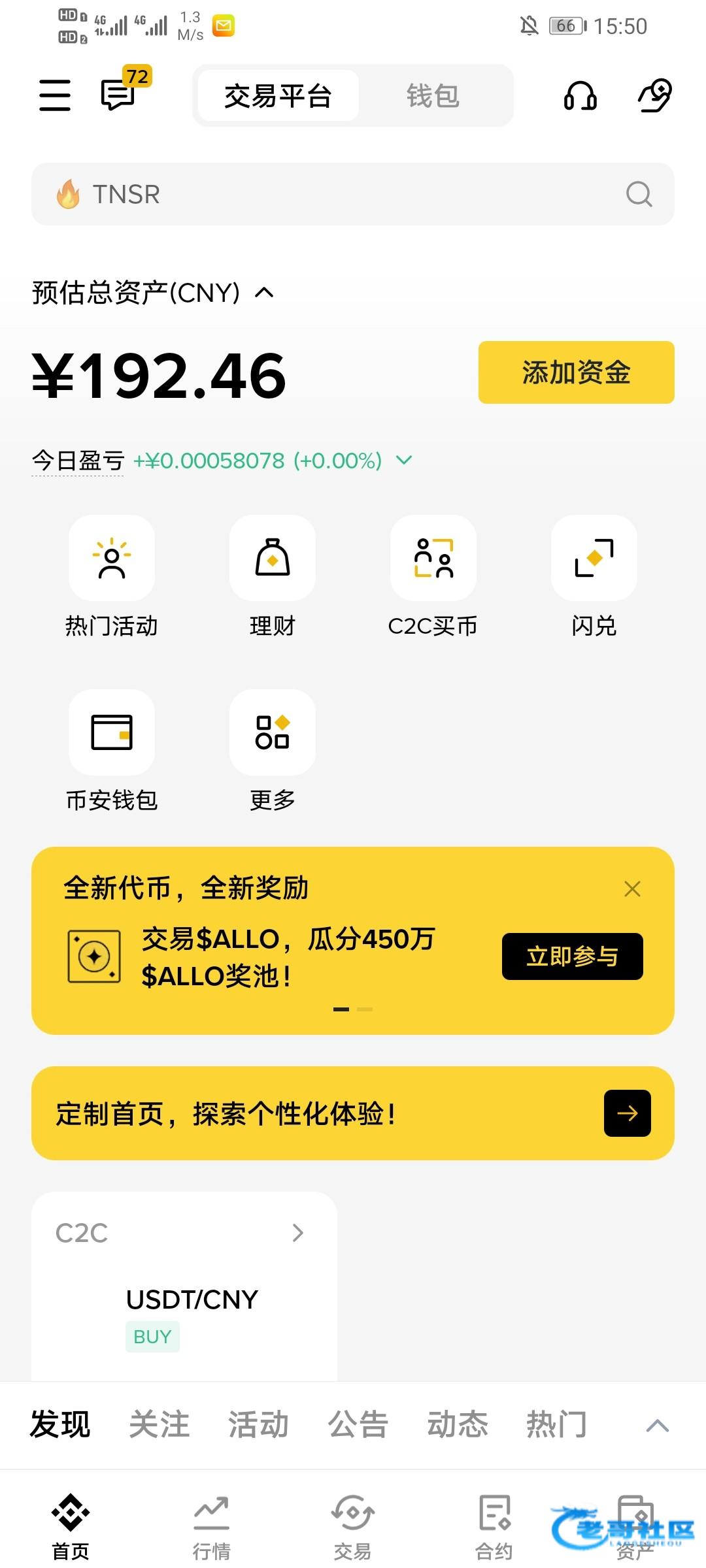Tap the 添加资金 button
Viewport: 706px width, 1568px height.
(x=576, y=372)
